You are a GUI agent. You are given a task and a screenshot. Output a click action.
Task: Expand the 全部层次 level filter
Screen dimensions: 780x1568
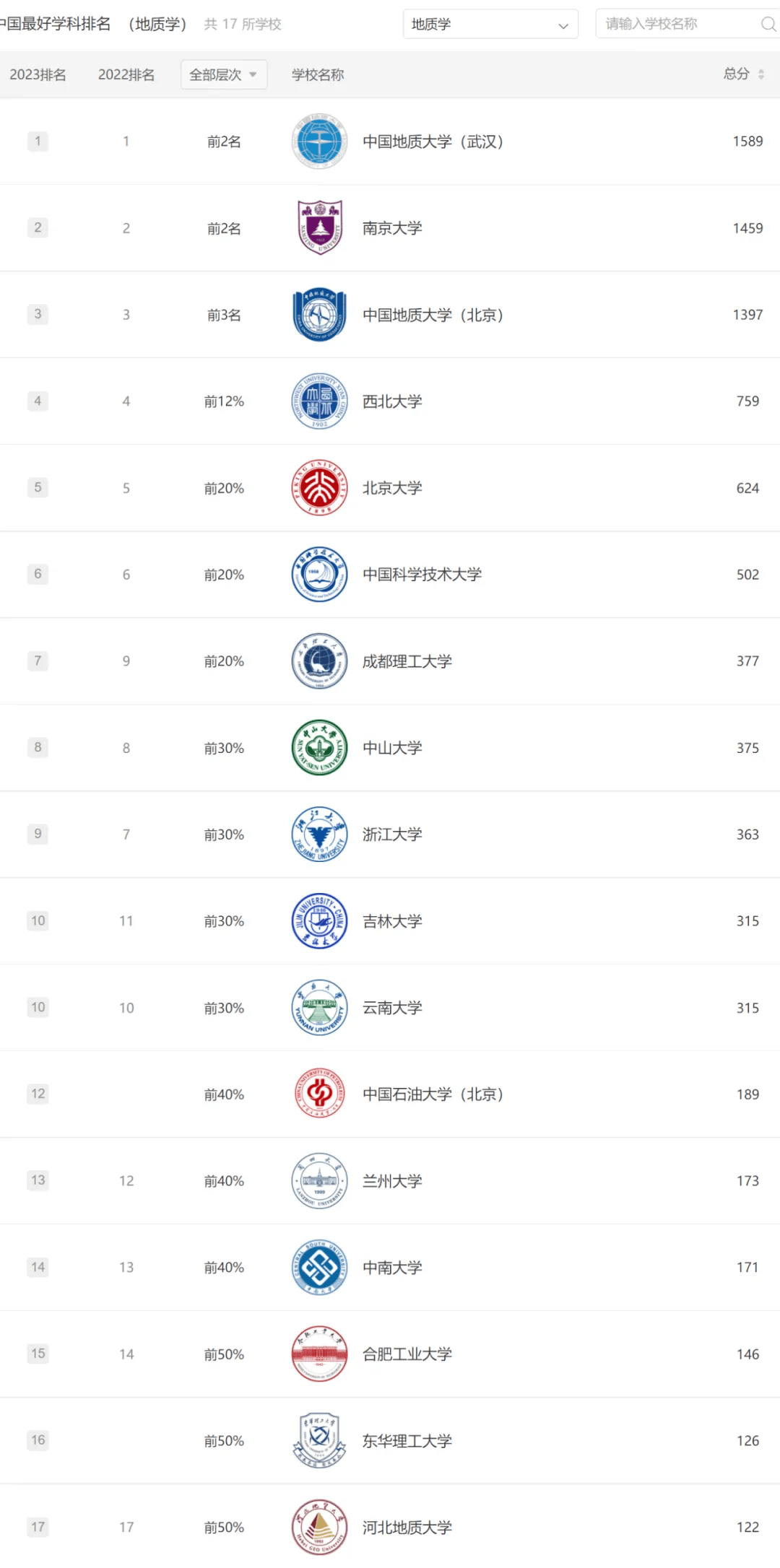223,74
